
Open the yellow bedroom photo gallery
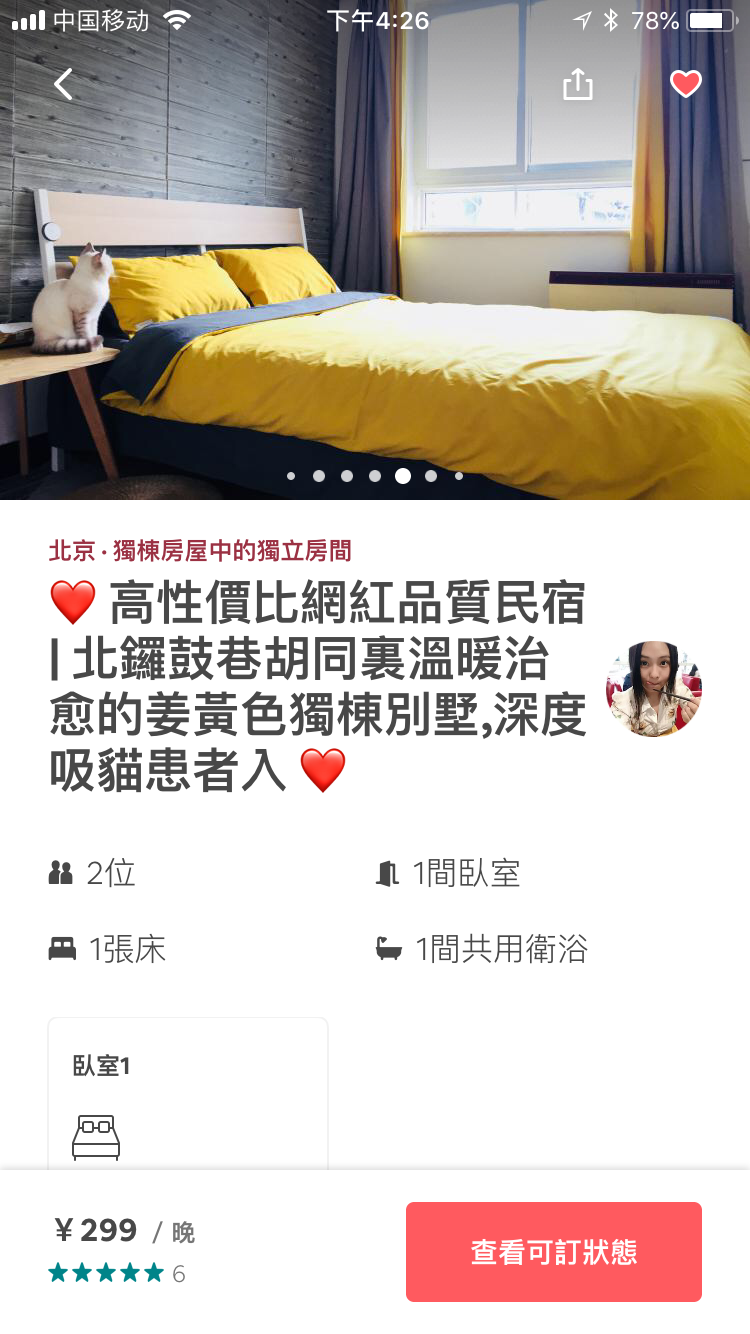[375, 300]
